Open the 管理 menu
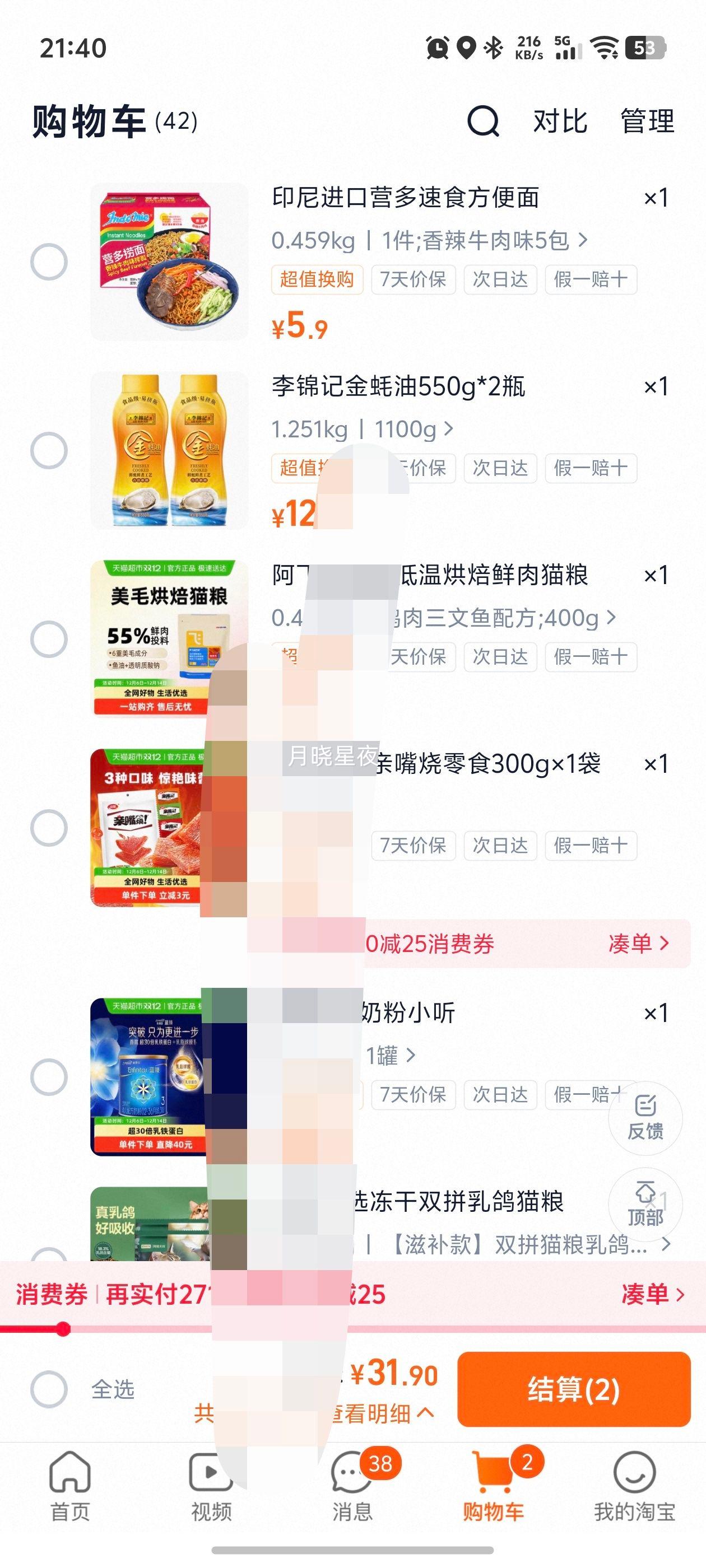Screen dimensions: 706x1568 (646, 121)
